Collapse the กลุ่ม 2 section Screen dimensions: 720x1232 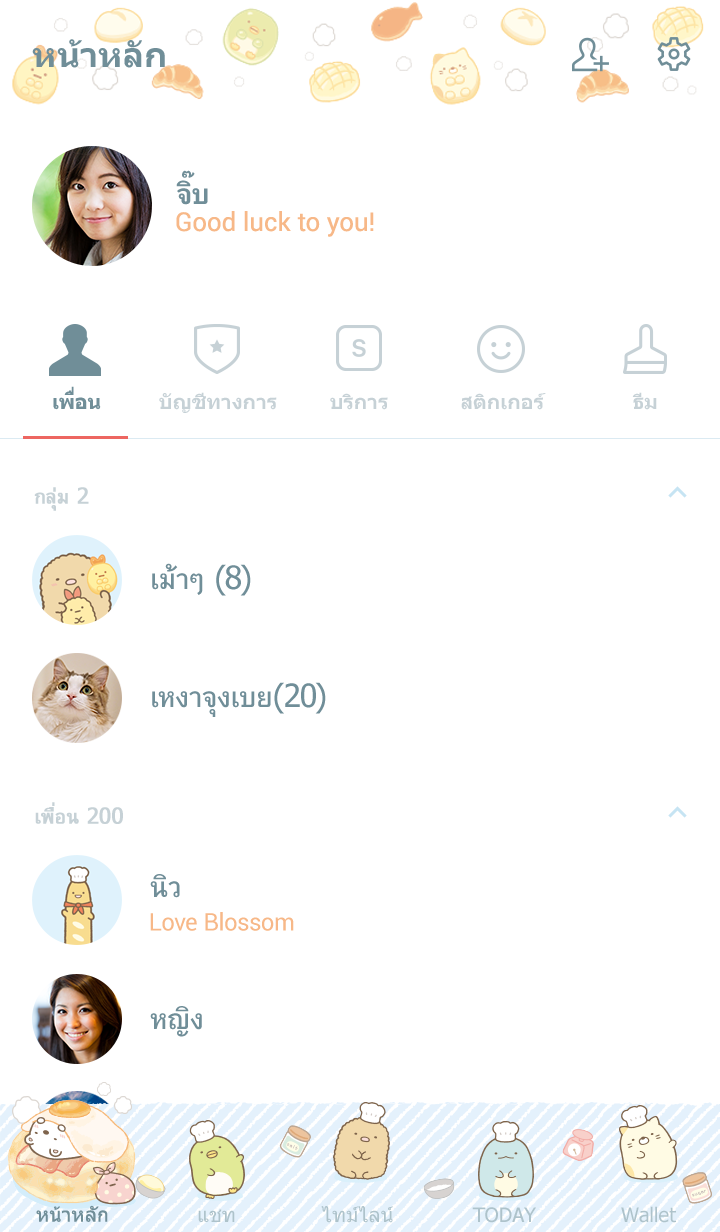pyautogui.click(x=677, y=493)
